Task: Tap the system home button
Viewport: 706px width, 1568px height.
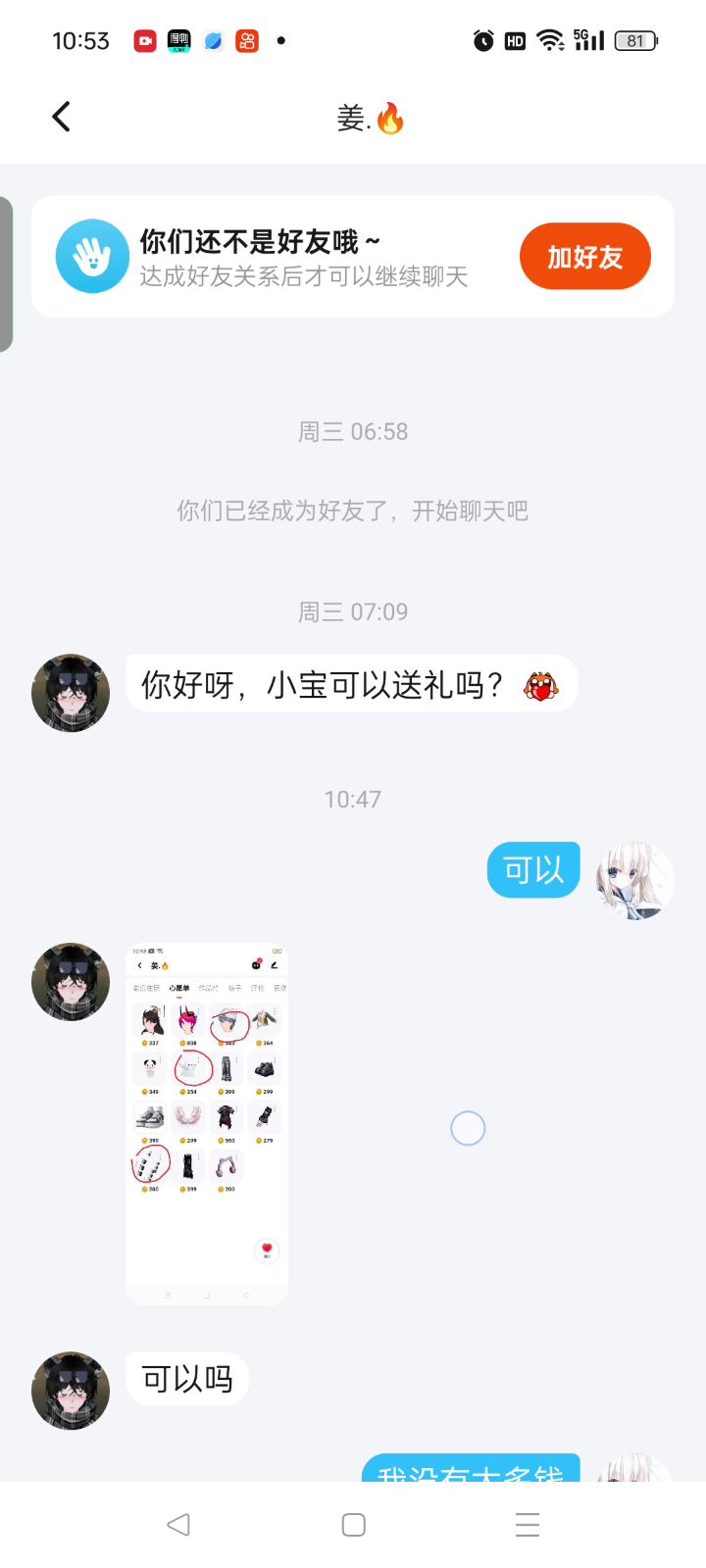Action: coord(353,1525)
